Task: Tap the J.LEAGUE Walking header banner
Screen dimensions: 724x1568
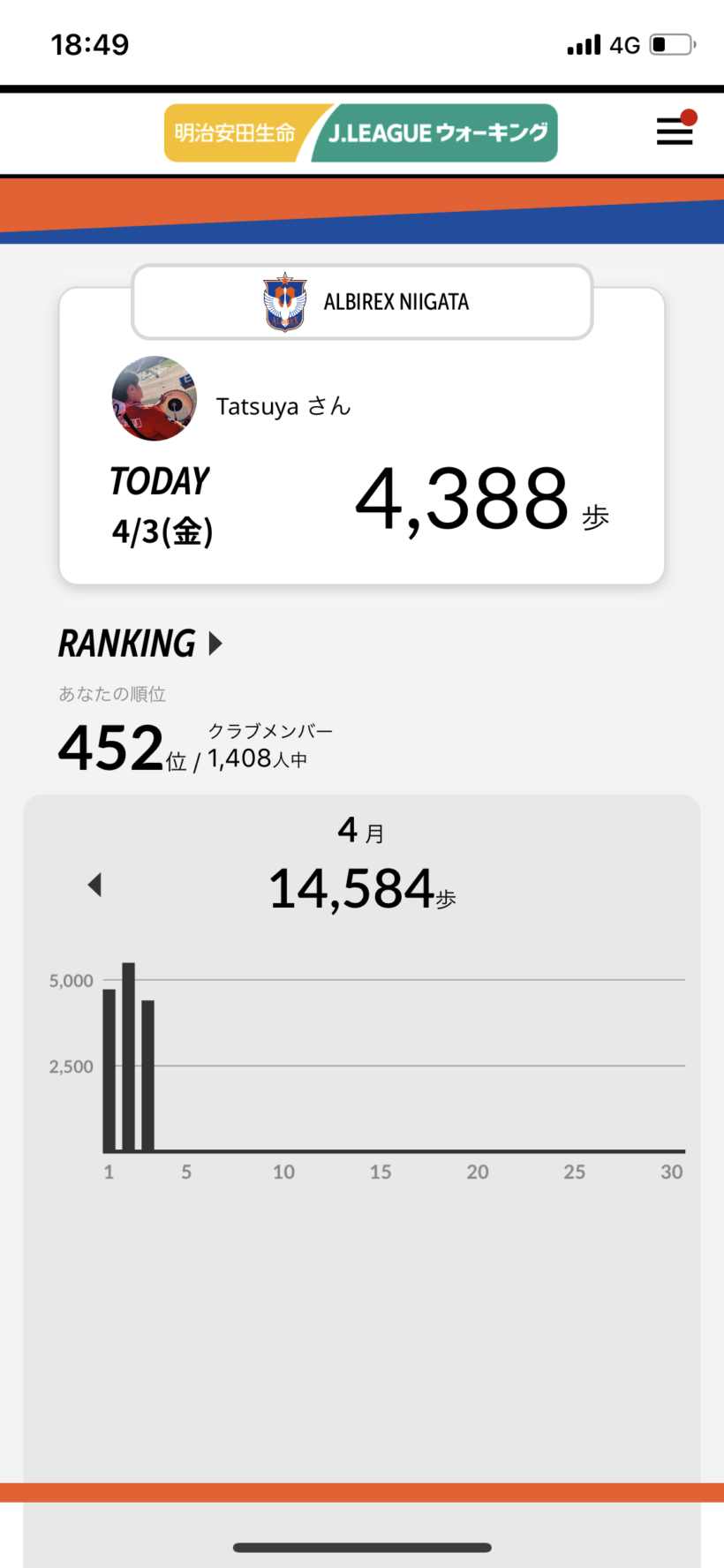Action: pyautogui.click(x=360, y=133)
